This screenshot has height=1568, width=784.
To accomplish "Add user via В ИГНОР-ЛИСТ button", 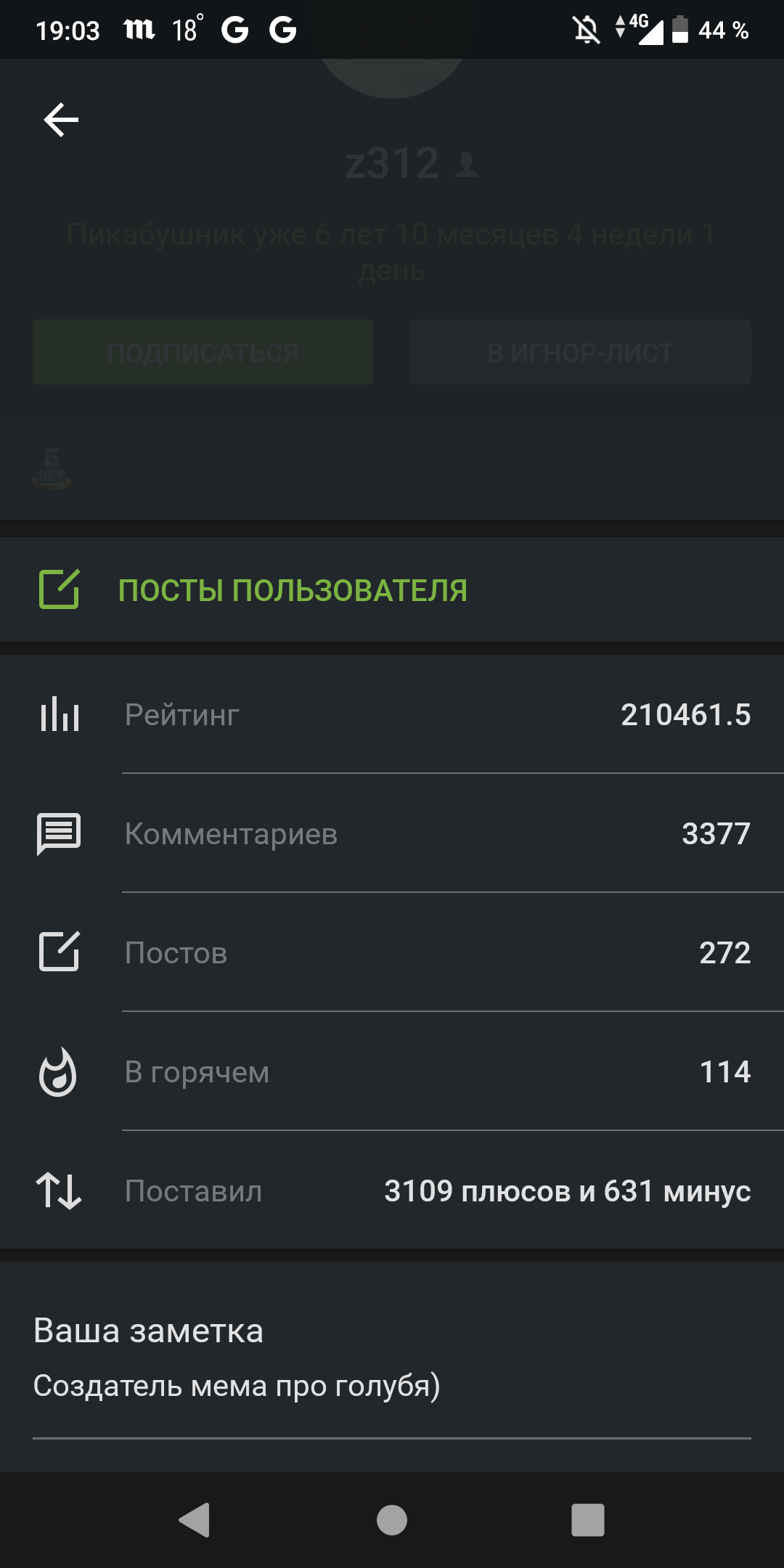I will [x=580, y=352].
